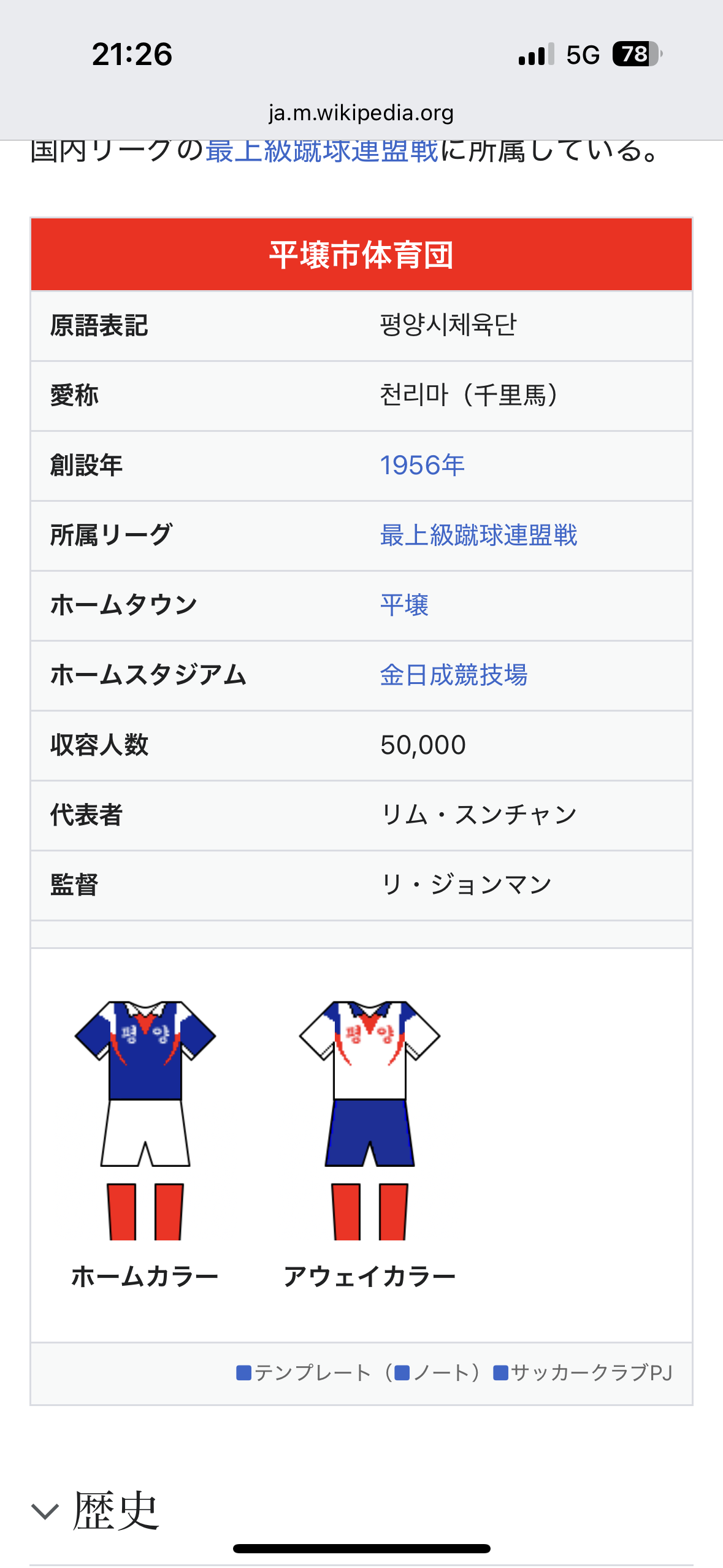Expand the 歴史 section
The width and height of the screenshot is (723, 1568).
[362, 1512]
